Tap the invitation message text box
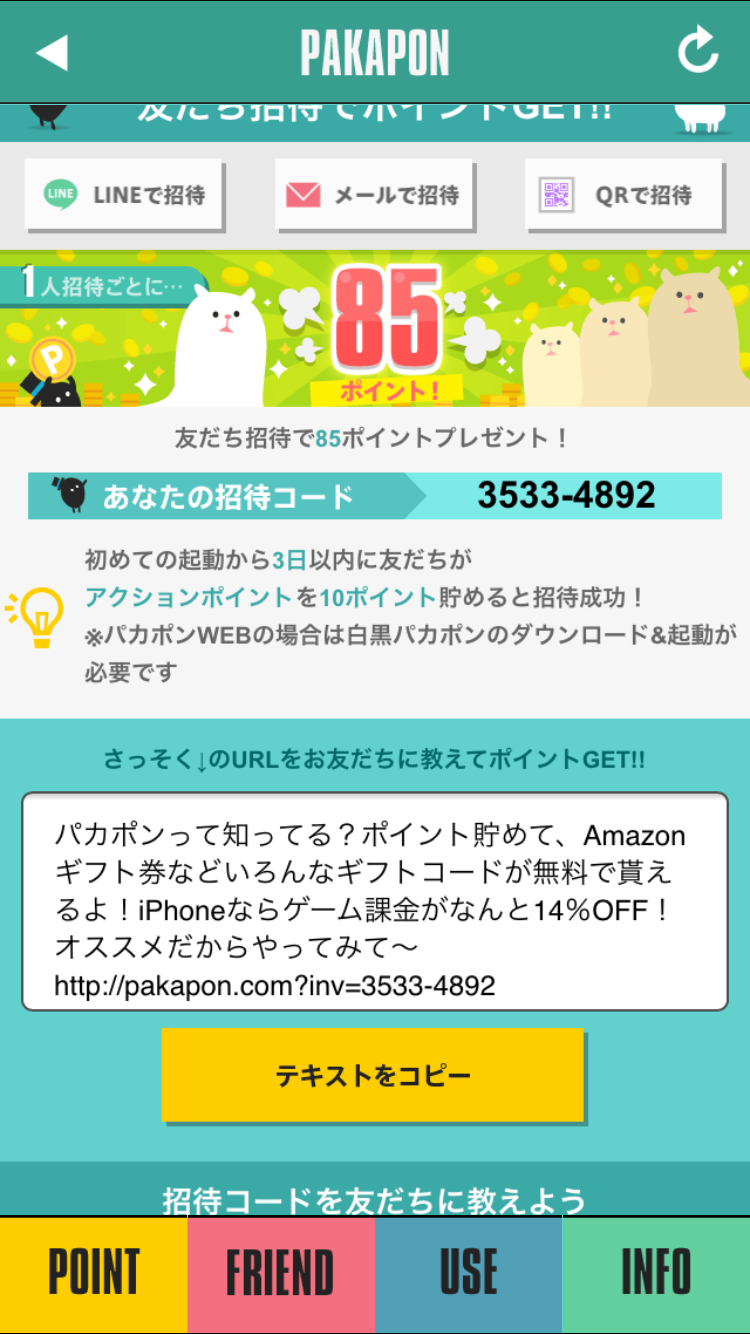 point(374,901)
